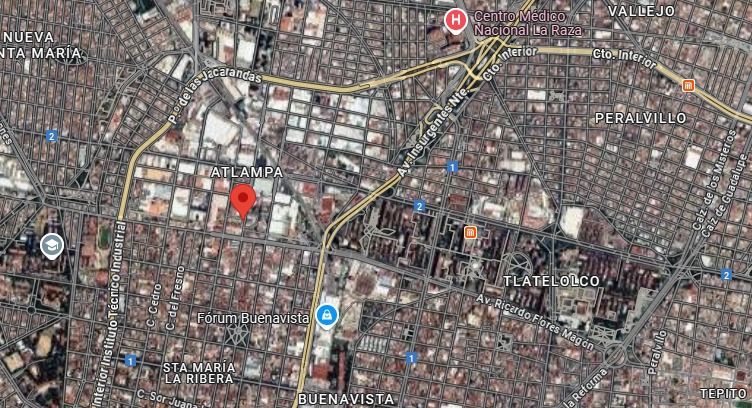The height and width of the screenshot is (408, 752).
Task: Select the metro station icon near Peralvillo
Action: [688, 86]
